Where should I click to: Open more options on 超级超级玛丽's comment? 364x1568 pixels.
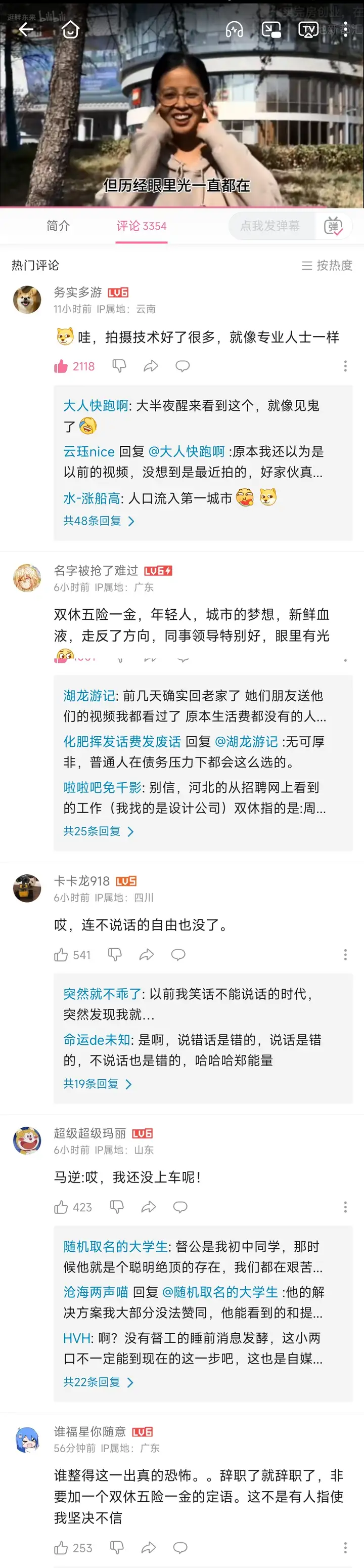345,1206
